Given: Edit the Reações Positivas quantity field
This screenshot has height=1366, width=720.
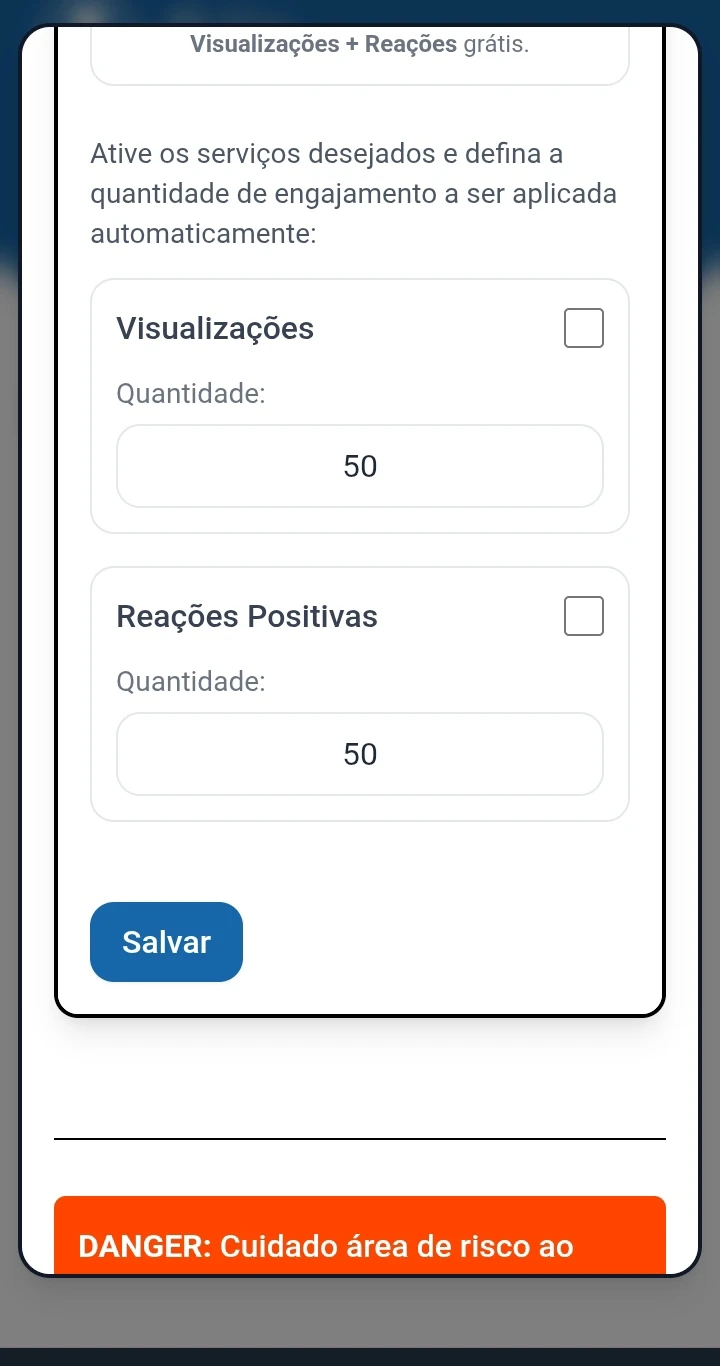Looking at the screenshot, I should pyautogui.click(x=360, y=754).
